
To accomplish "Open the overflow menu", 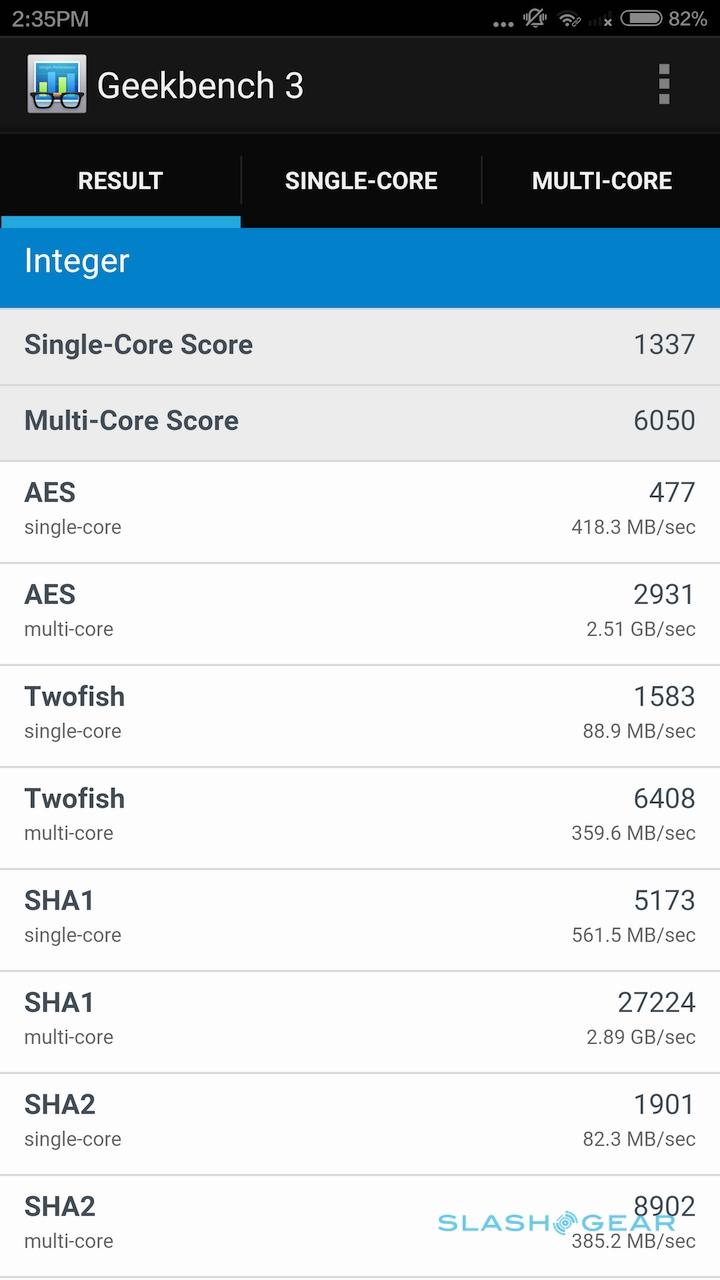I will coord(664,85).
